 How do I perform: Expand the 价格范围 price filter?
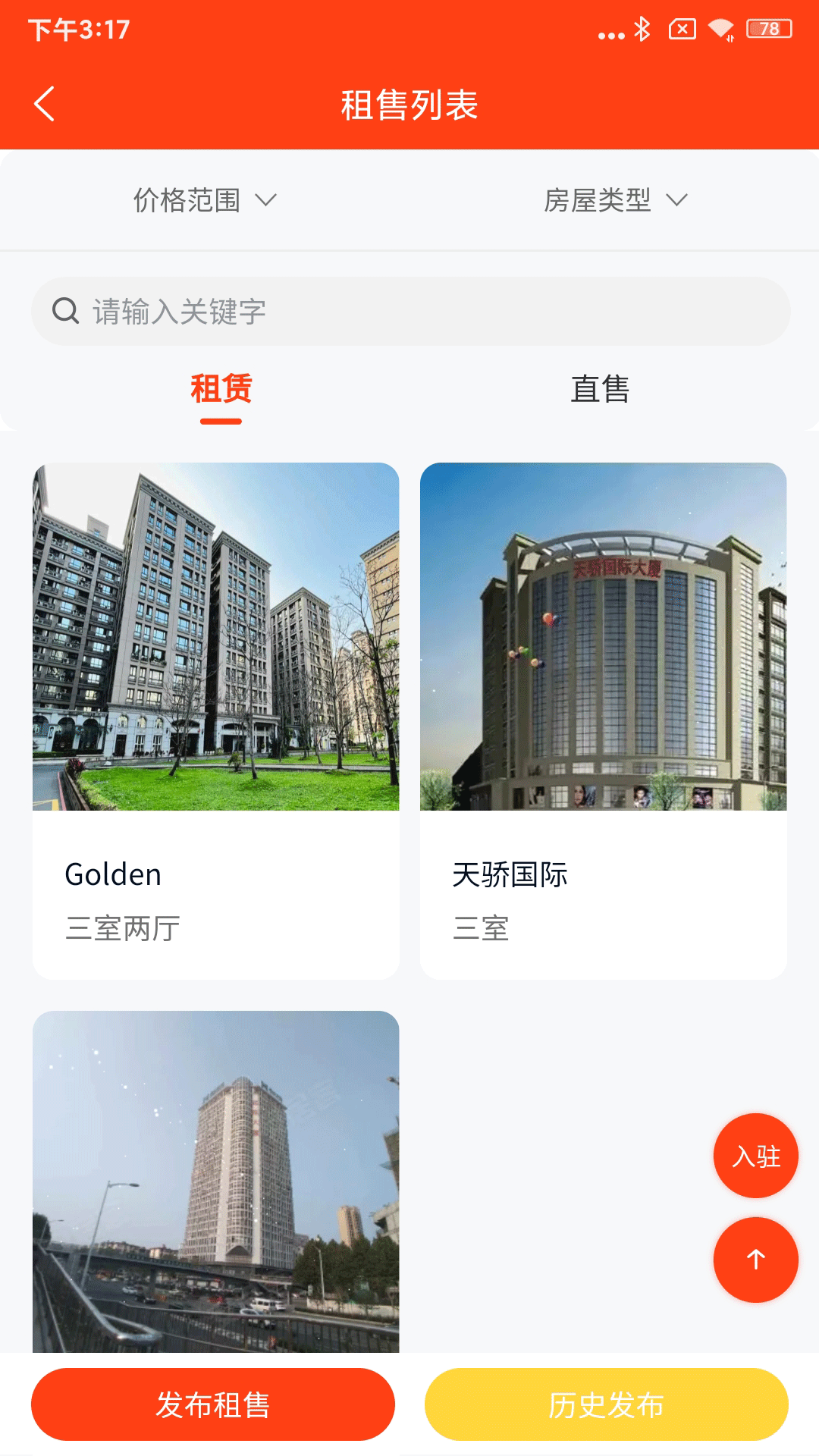205,200
